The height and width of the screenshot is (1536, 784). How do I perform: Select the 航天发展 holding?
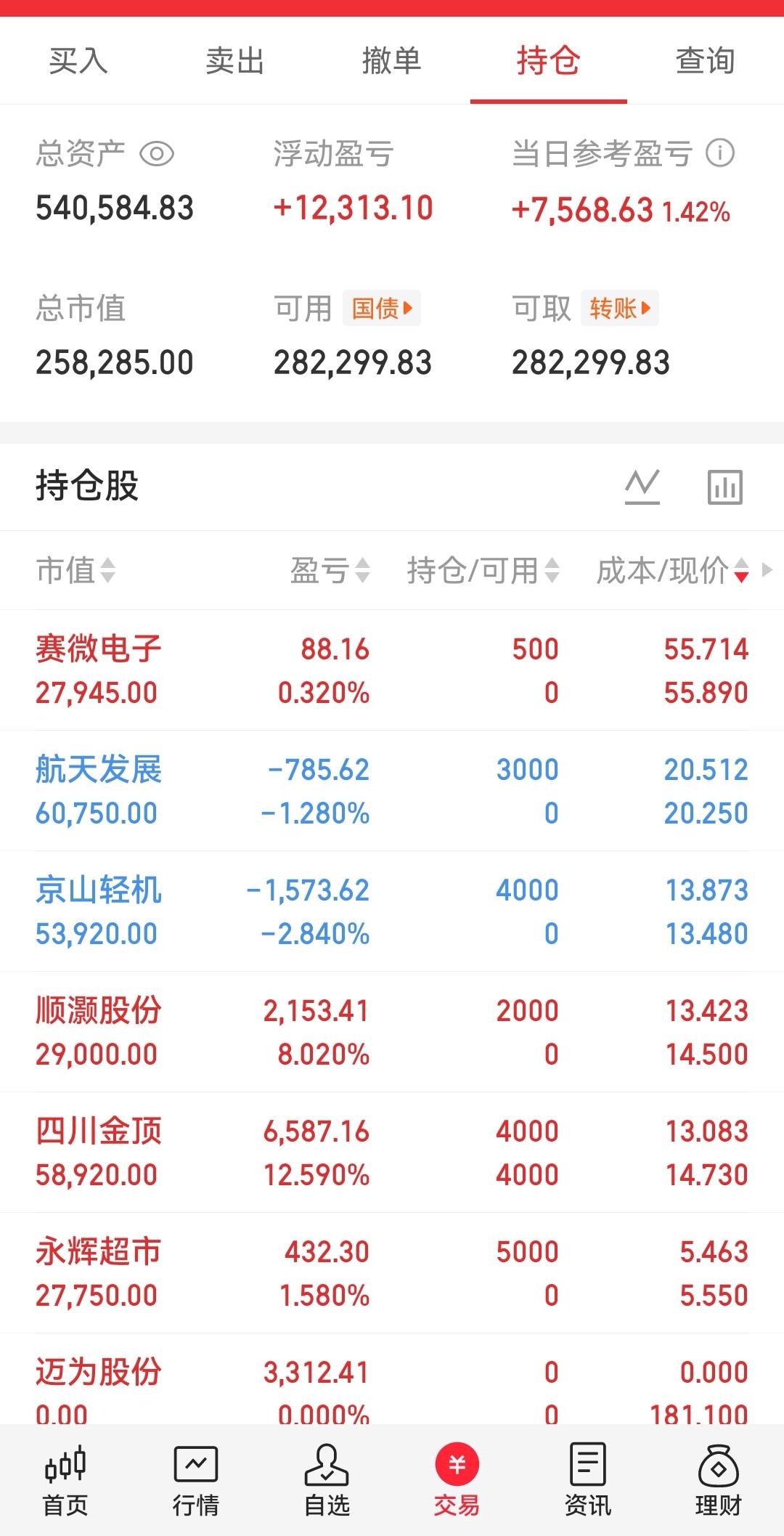coord(392,790)
